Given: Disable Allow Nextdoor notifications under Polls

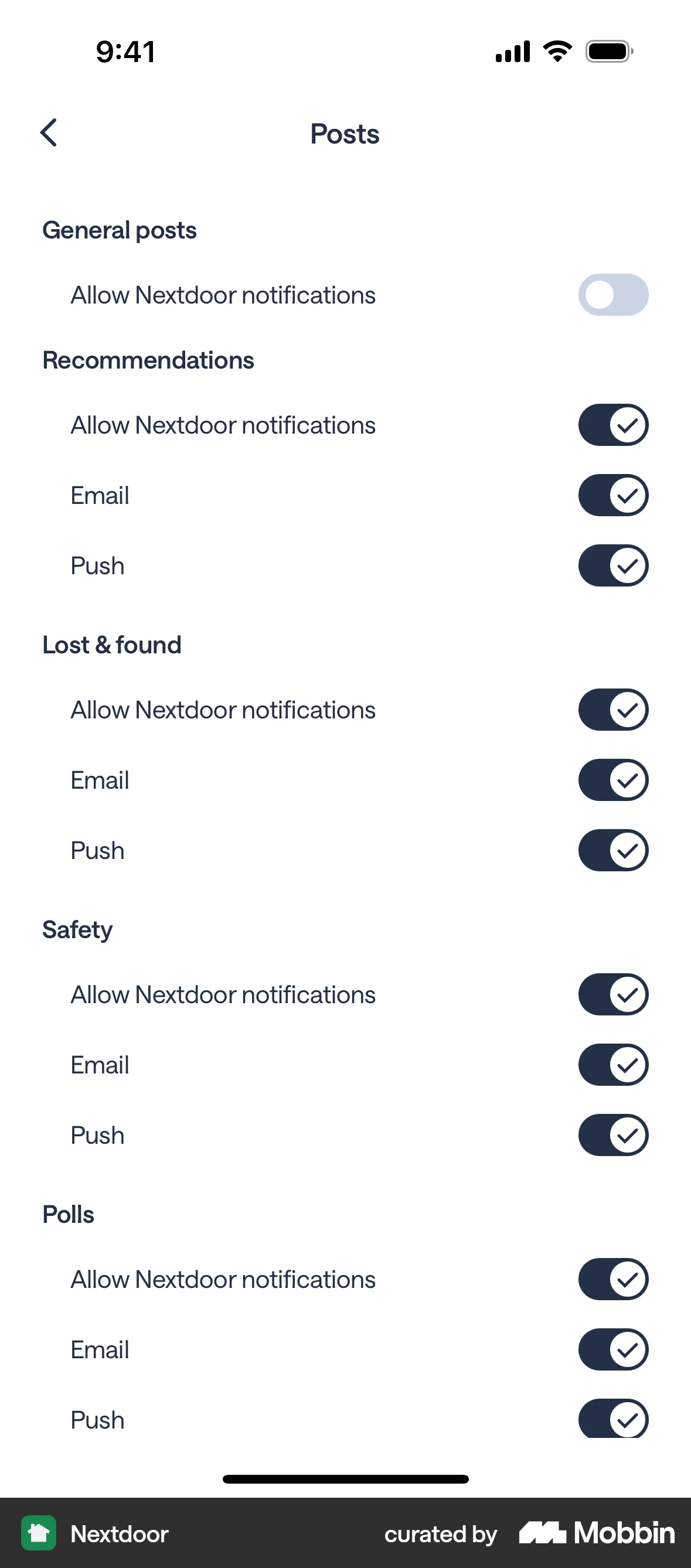Looking at the screenshot, I should point(612,1279).
